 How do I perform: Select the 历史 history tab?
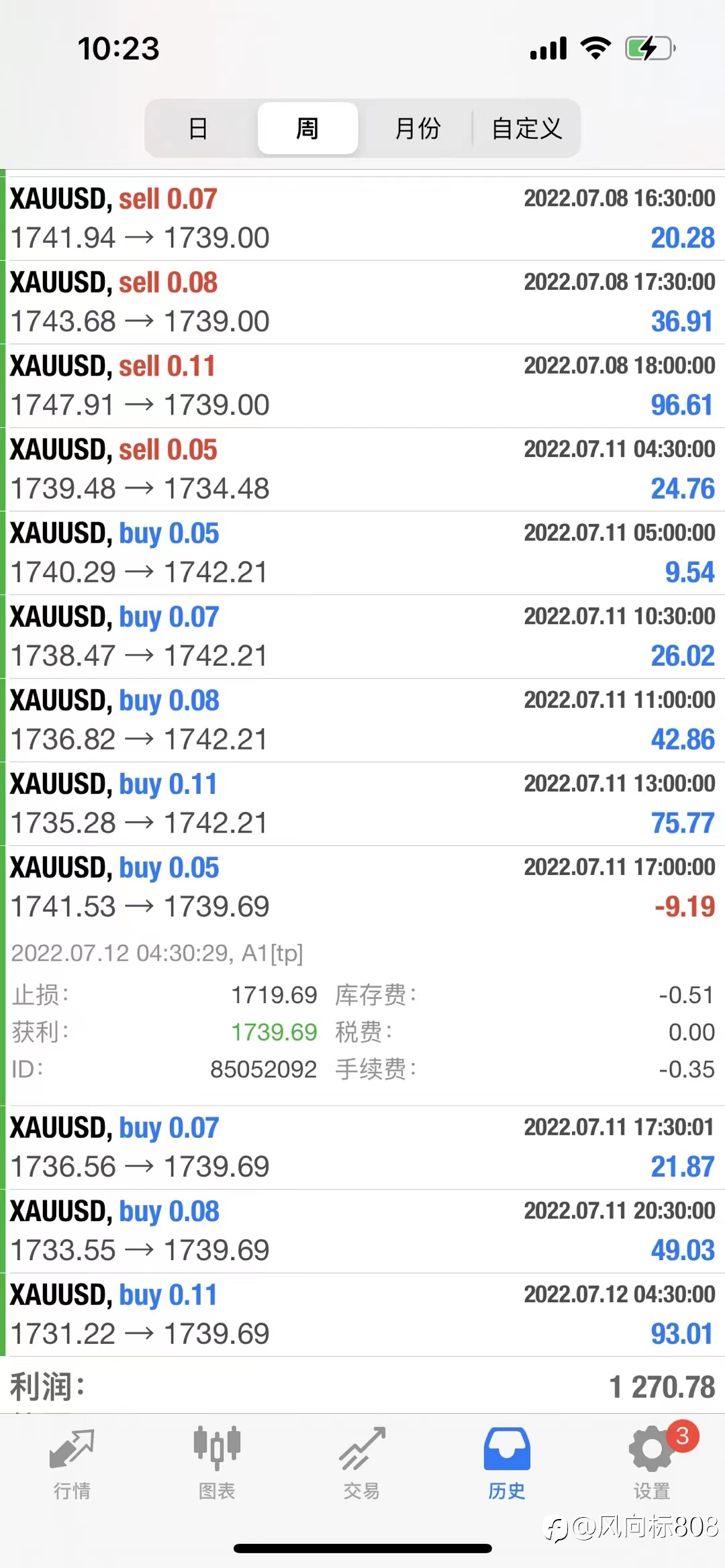507,1463
